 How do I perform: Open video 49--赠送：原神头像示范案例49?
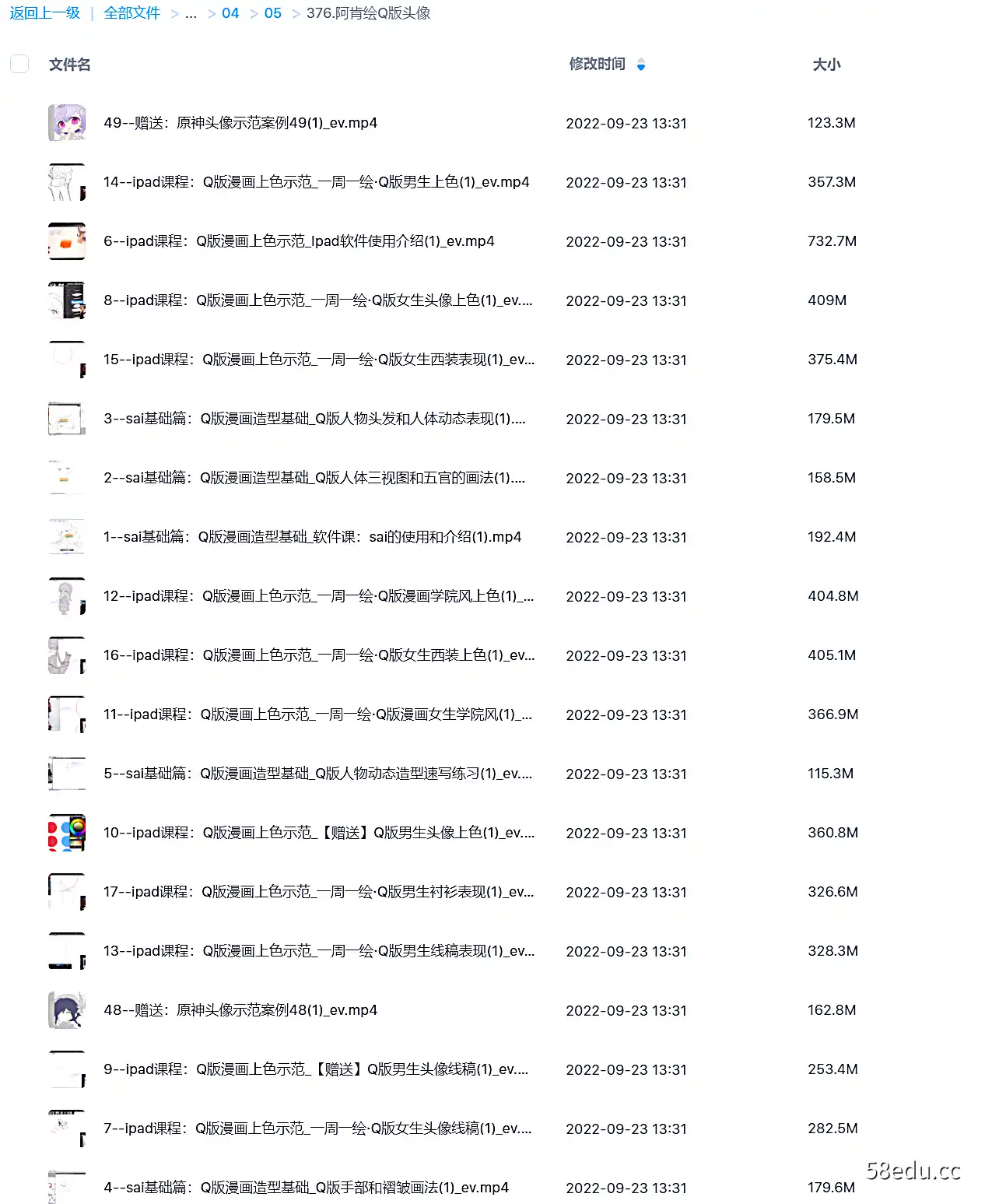pyautogui.click(x=240, y=123)
